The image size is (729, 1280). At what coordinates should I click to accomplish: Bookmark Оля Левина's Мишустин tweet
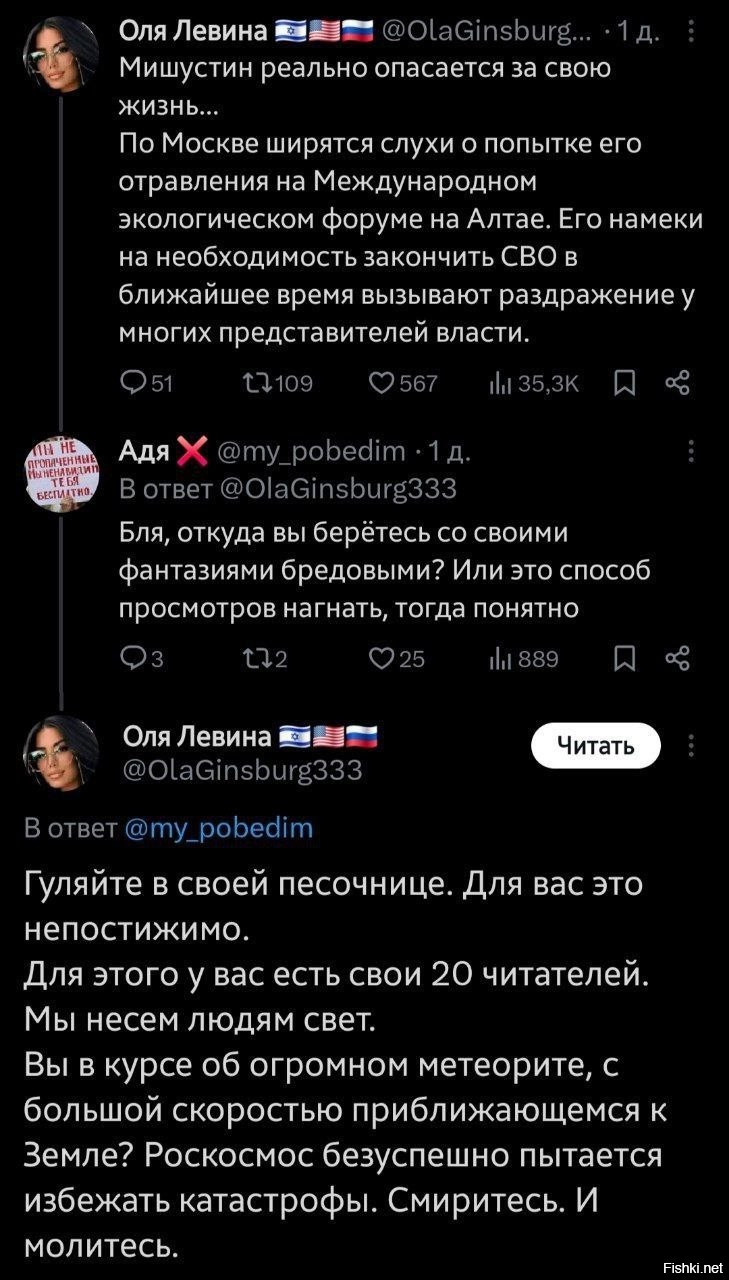click(x=624, y=384)
